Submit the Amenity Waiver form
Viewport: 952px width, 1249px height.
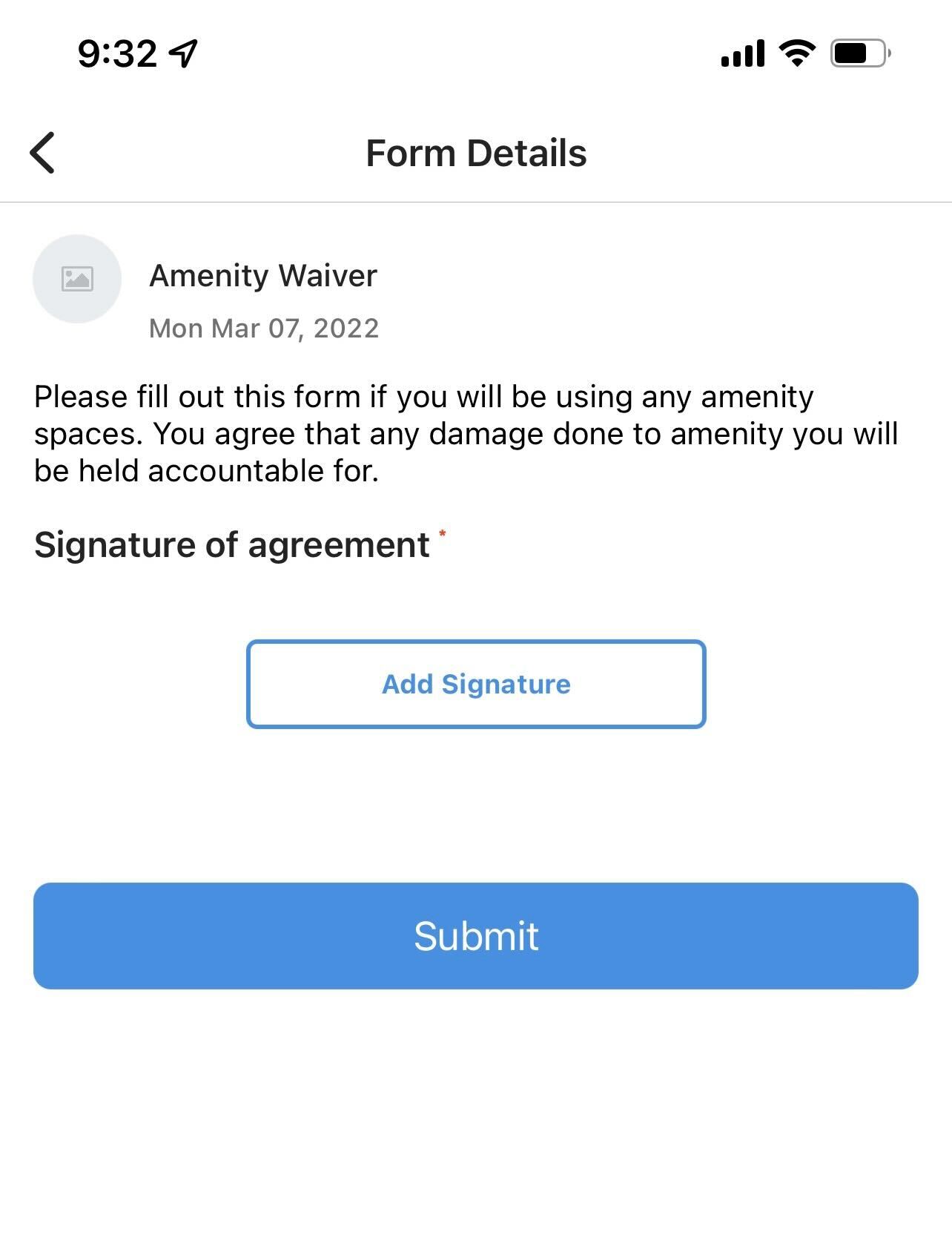[x=476, y=935]
